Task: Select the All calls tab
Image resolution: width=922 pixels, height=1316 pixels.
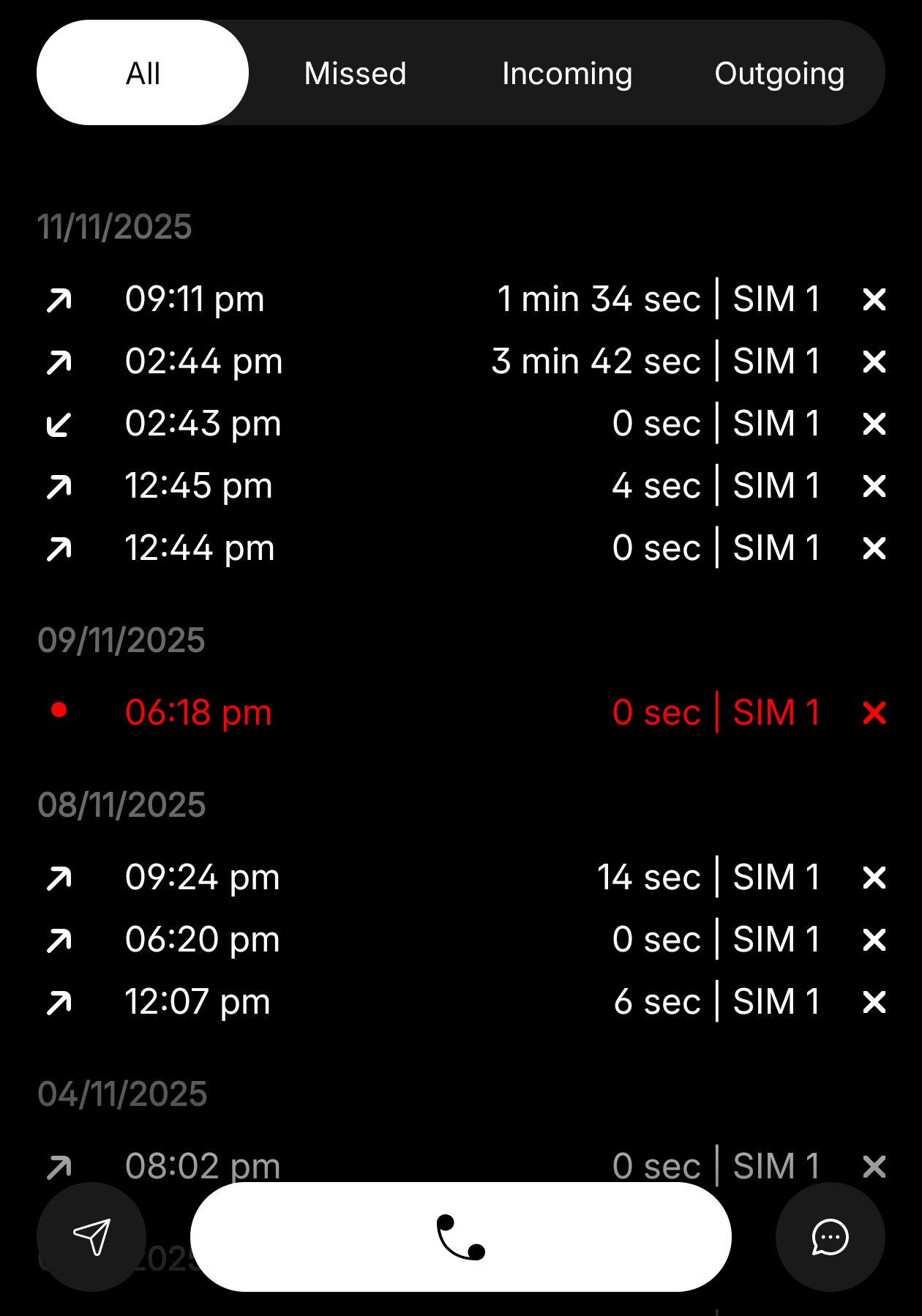Action: point(143,73)
